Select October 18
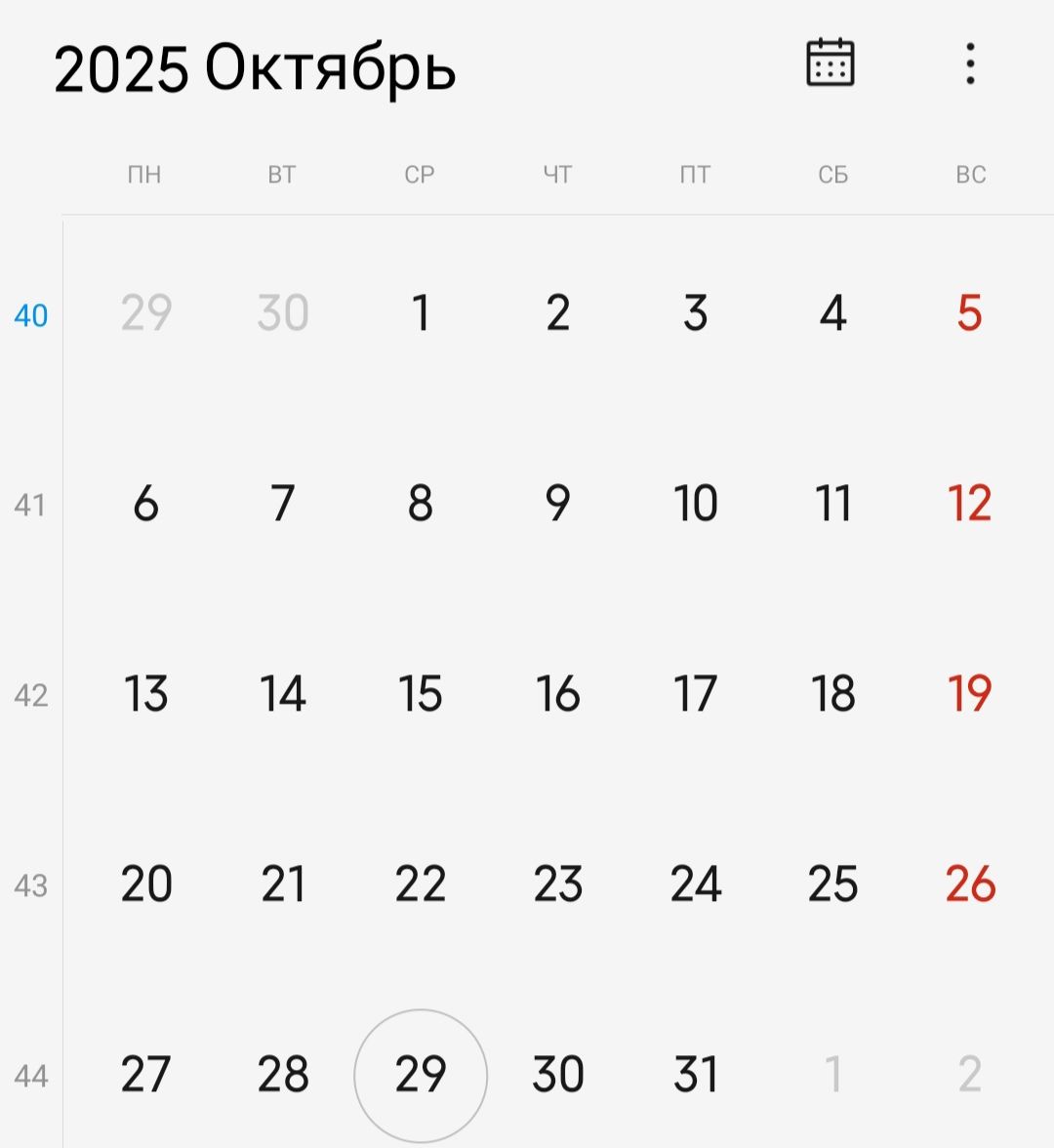1054x1148 pixels. coord(832,694)
